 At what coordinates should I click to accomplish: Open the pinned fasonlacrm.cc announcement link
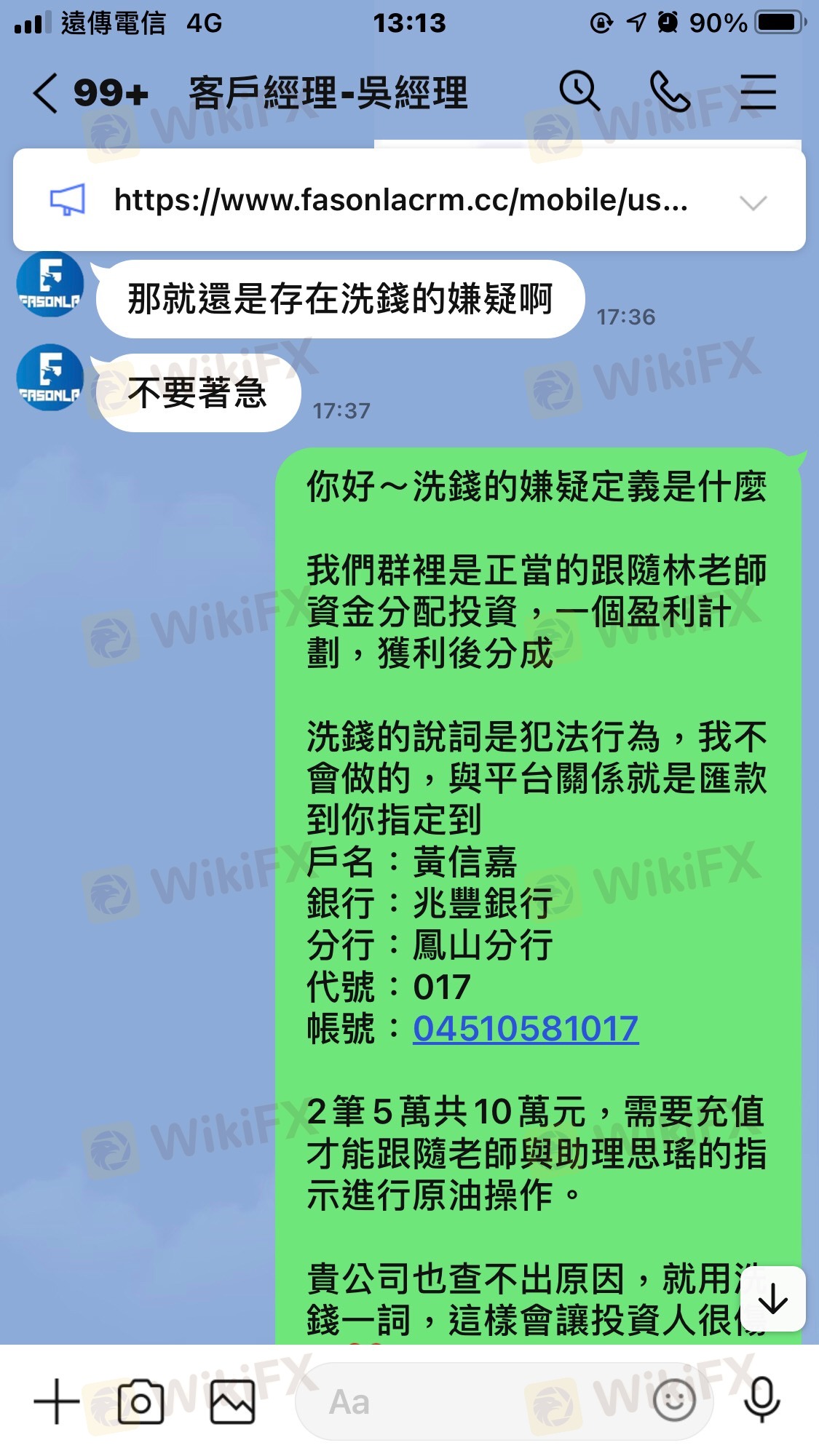[400, 200]
